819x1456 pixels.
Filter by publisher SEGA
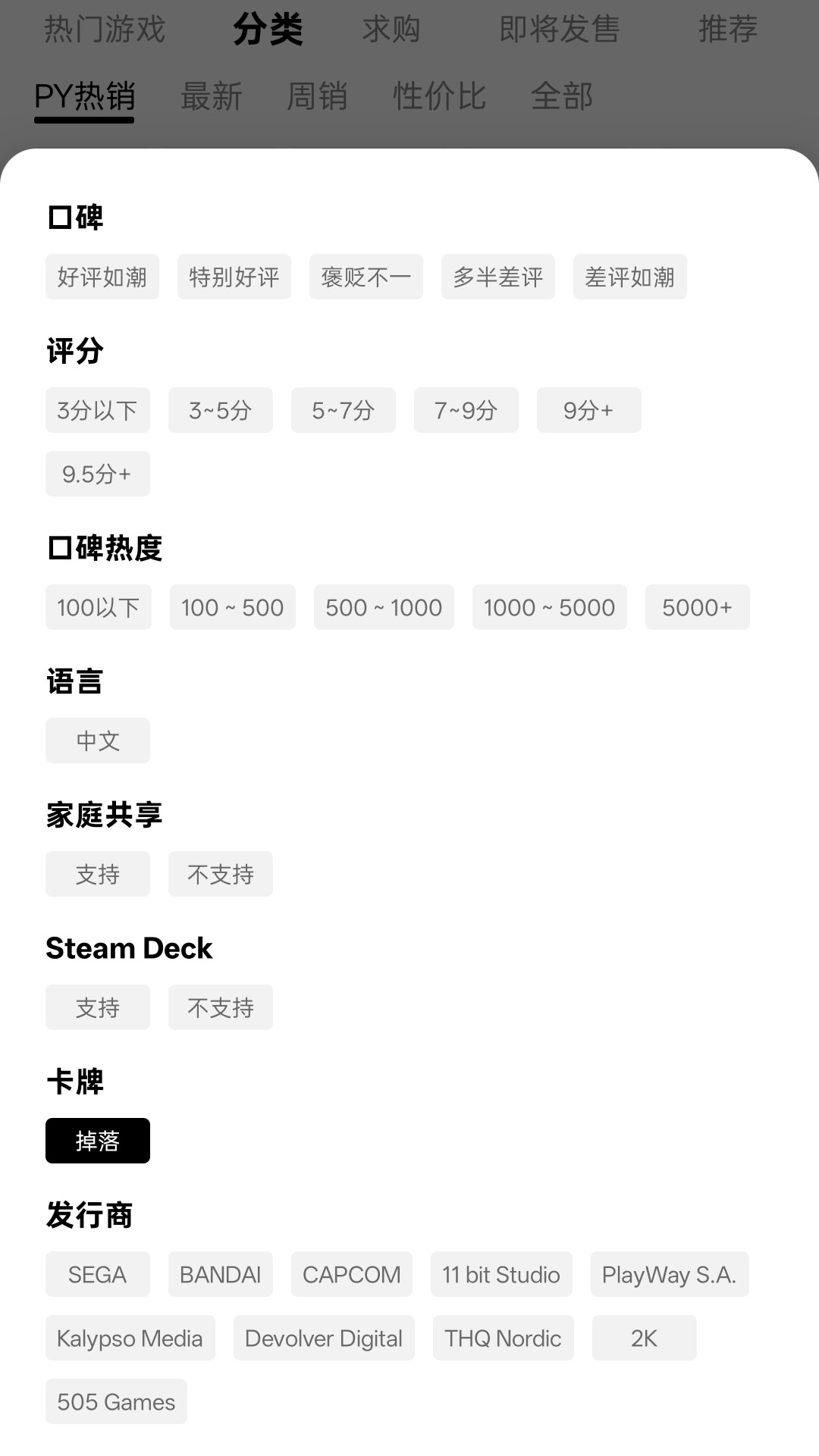point(98,1275)
